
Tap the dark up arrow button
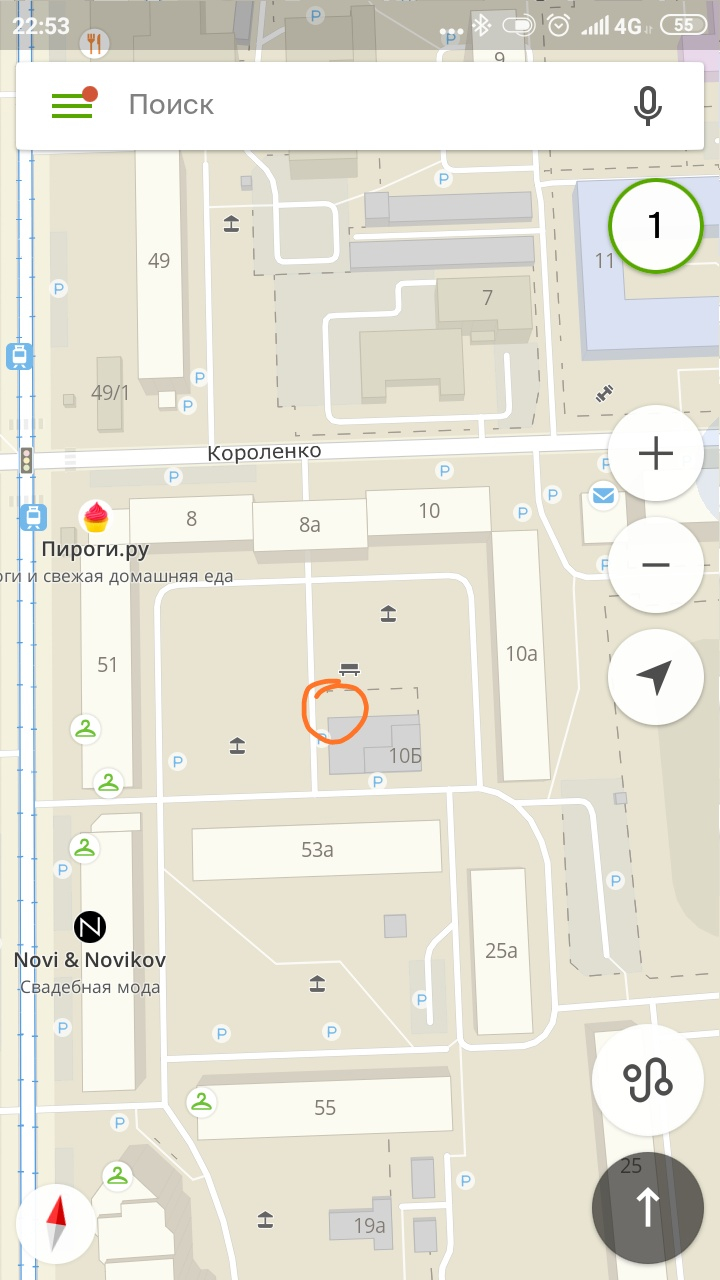coord(648,1208)
